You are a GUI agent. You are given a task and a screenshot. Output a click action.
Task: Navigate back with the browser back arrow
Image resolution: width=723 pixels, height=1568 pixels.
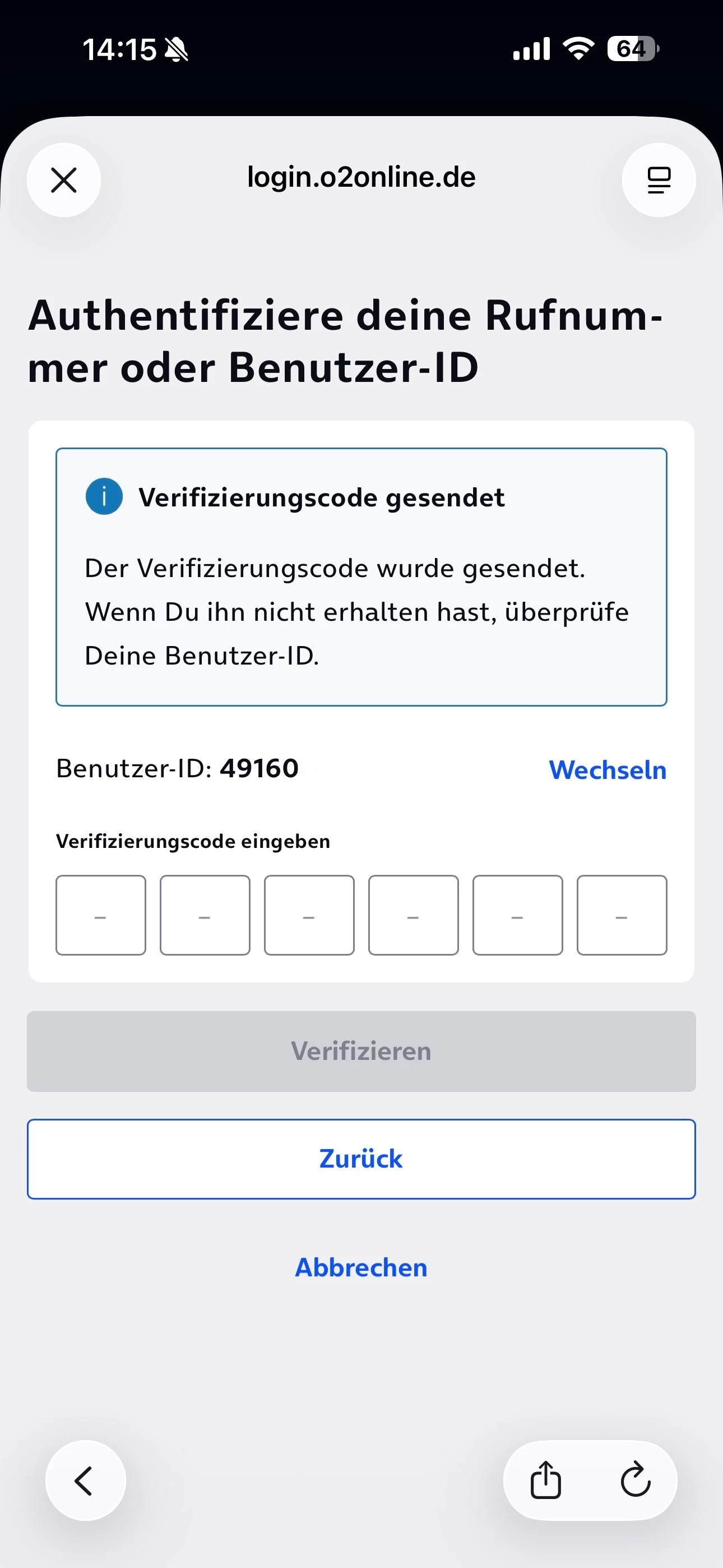point(85,1481)
